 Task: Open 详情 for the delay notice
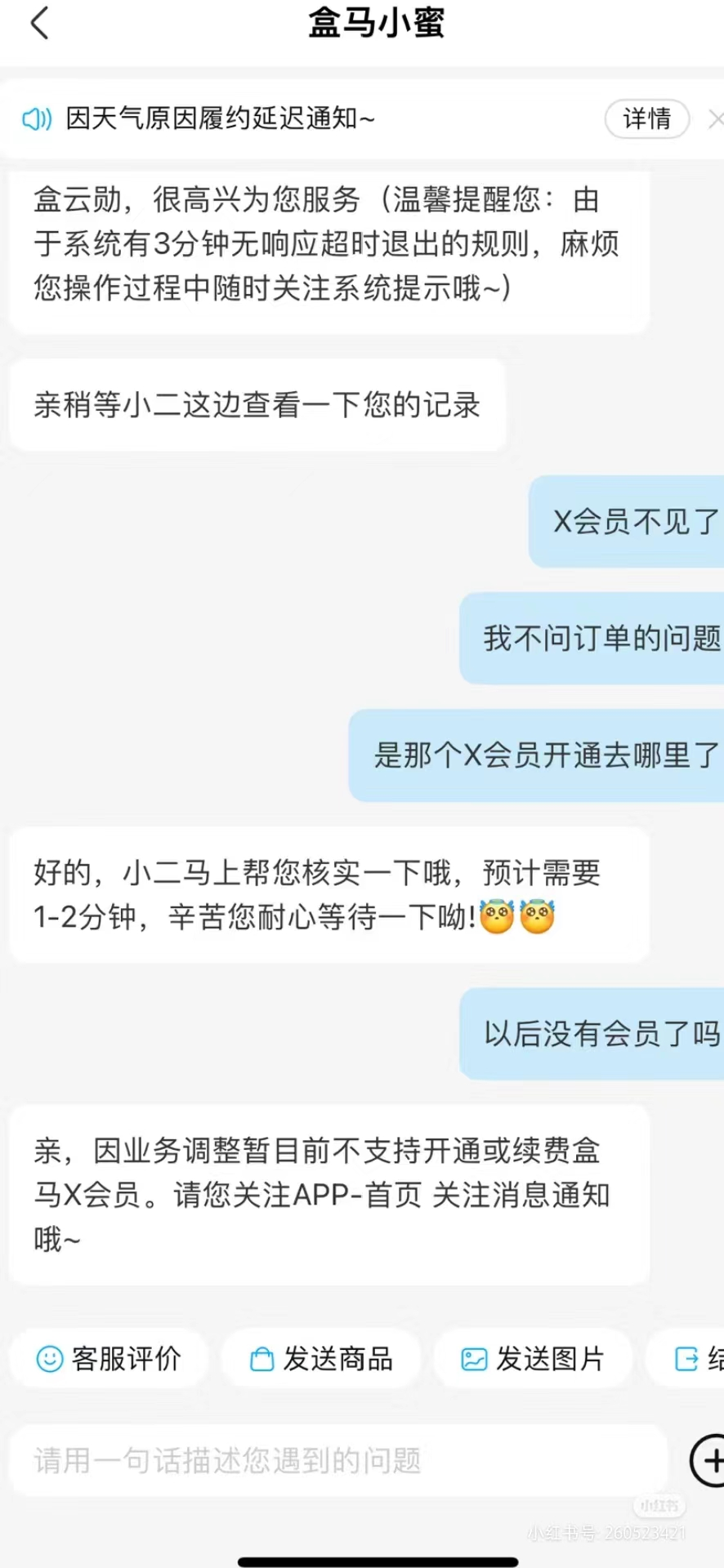(646, 119)
